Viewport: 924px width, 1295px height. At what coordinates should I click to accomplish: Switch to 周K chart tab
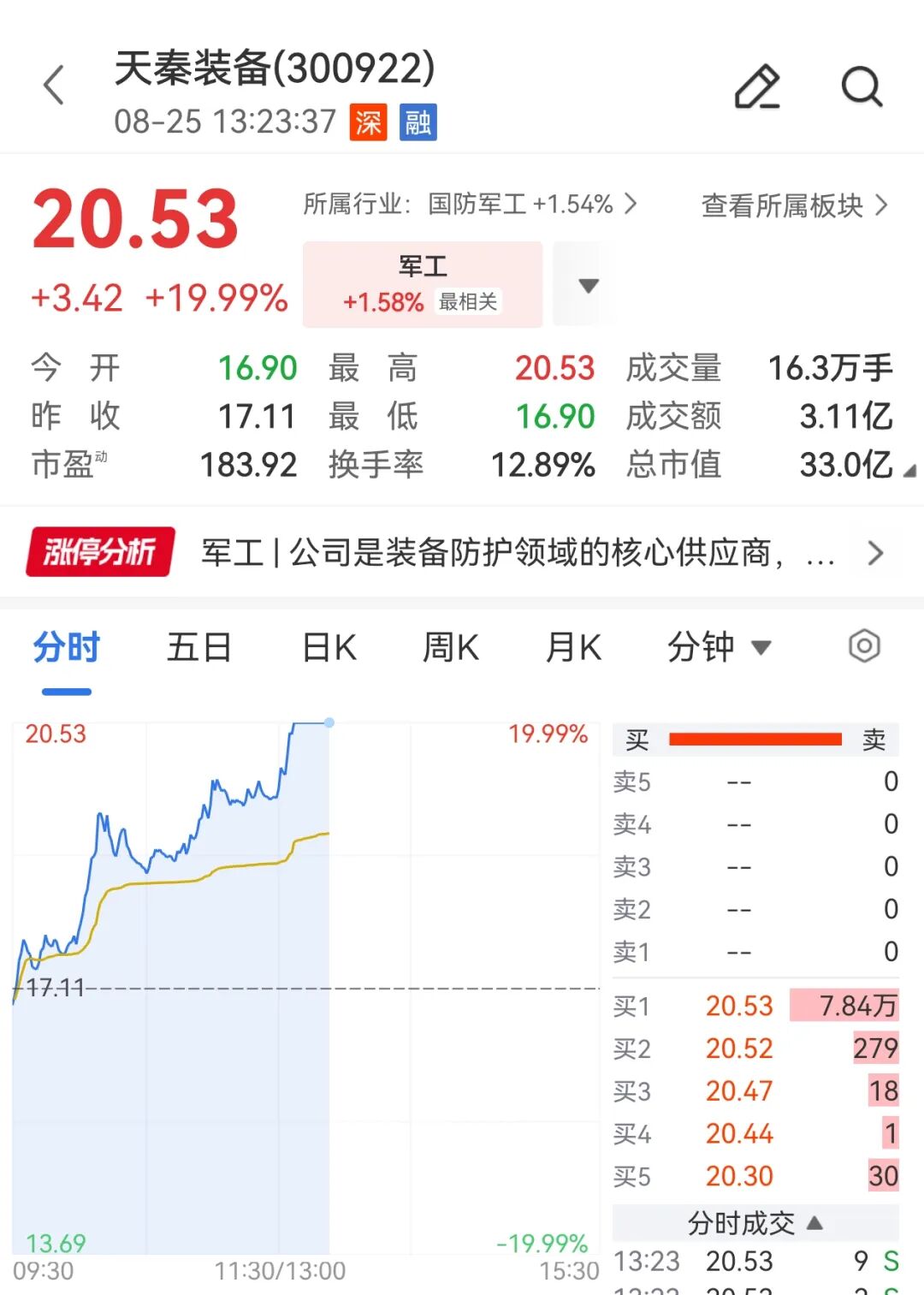451,647
